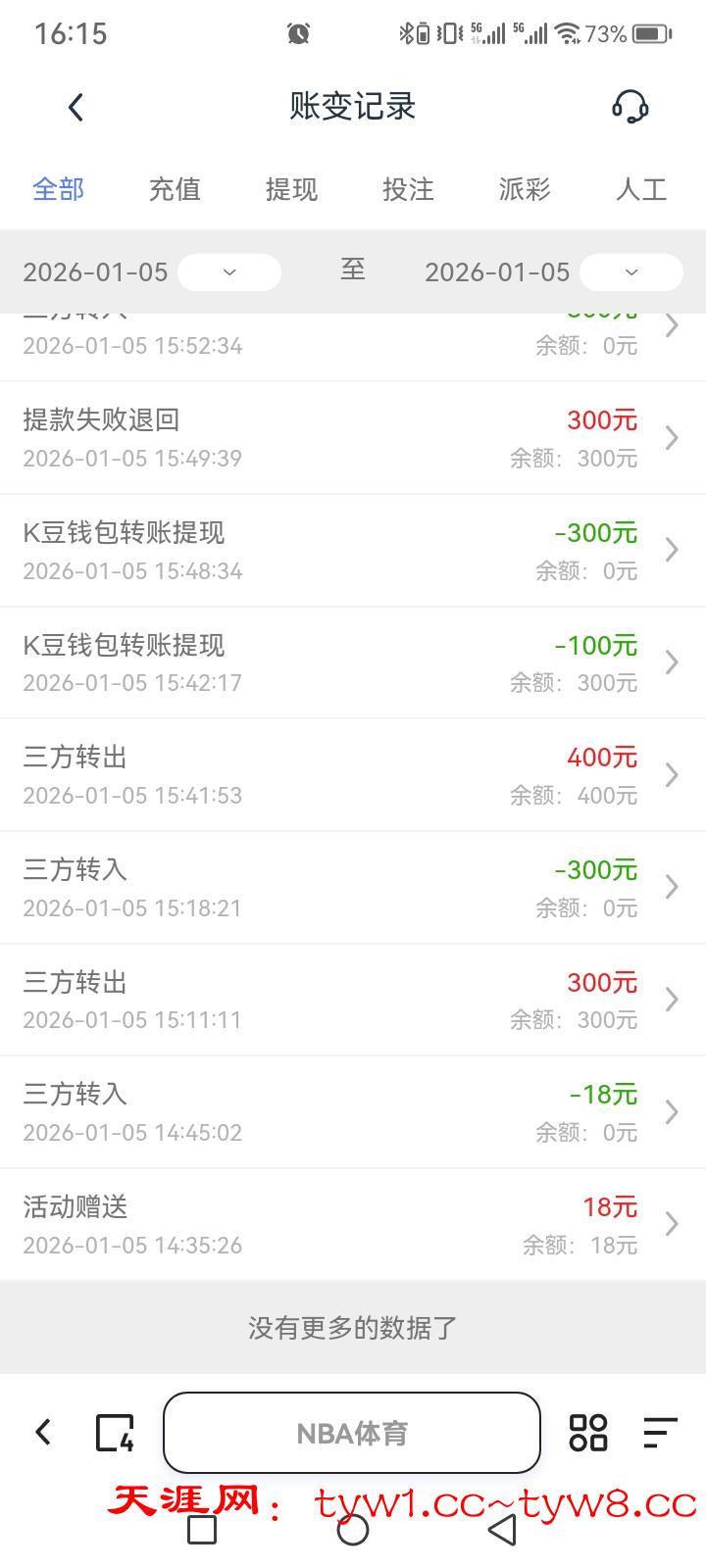Open the 人工 tab
706x1568 pixels.
(641, 189)
